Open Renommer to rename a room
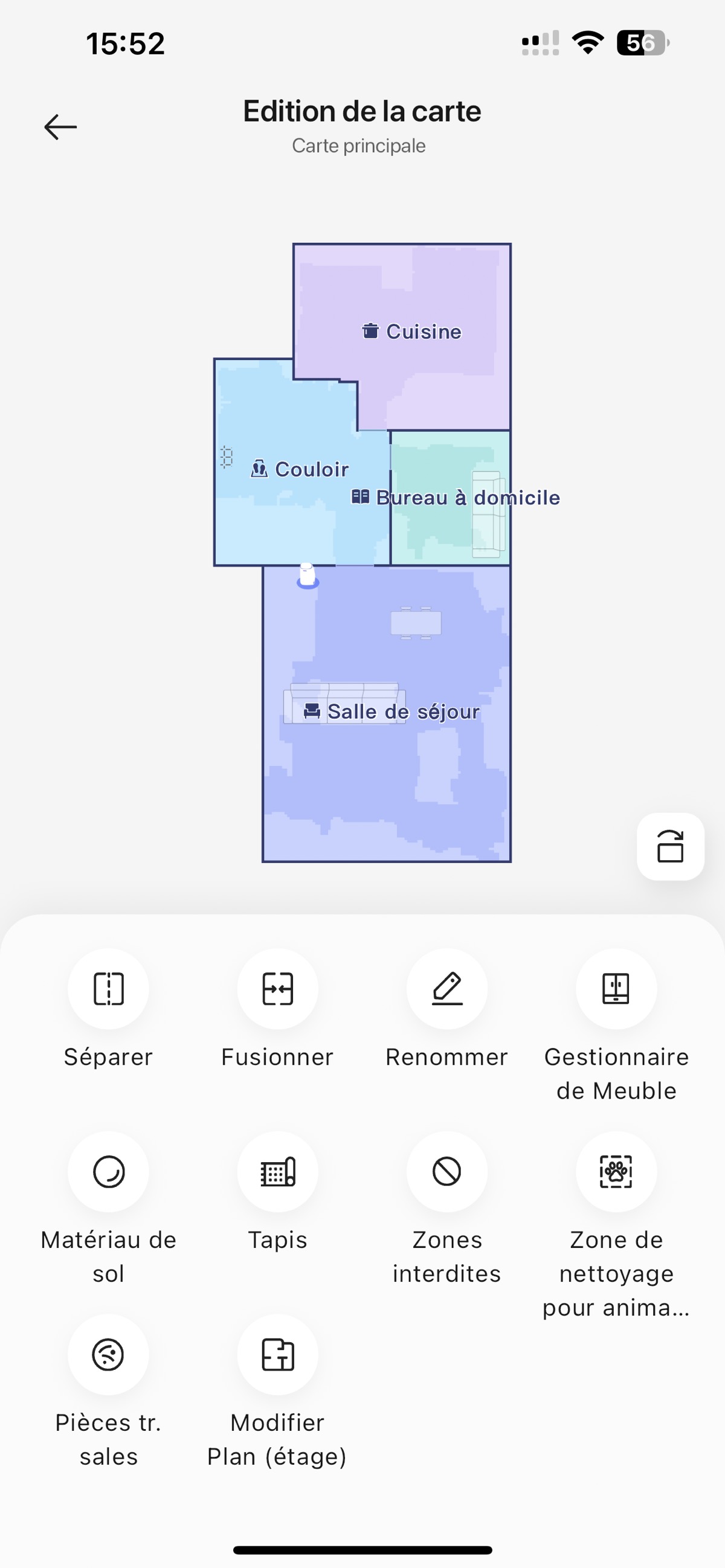Viewport: 725px width, 1568px height. point(447,989)
